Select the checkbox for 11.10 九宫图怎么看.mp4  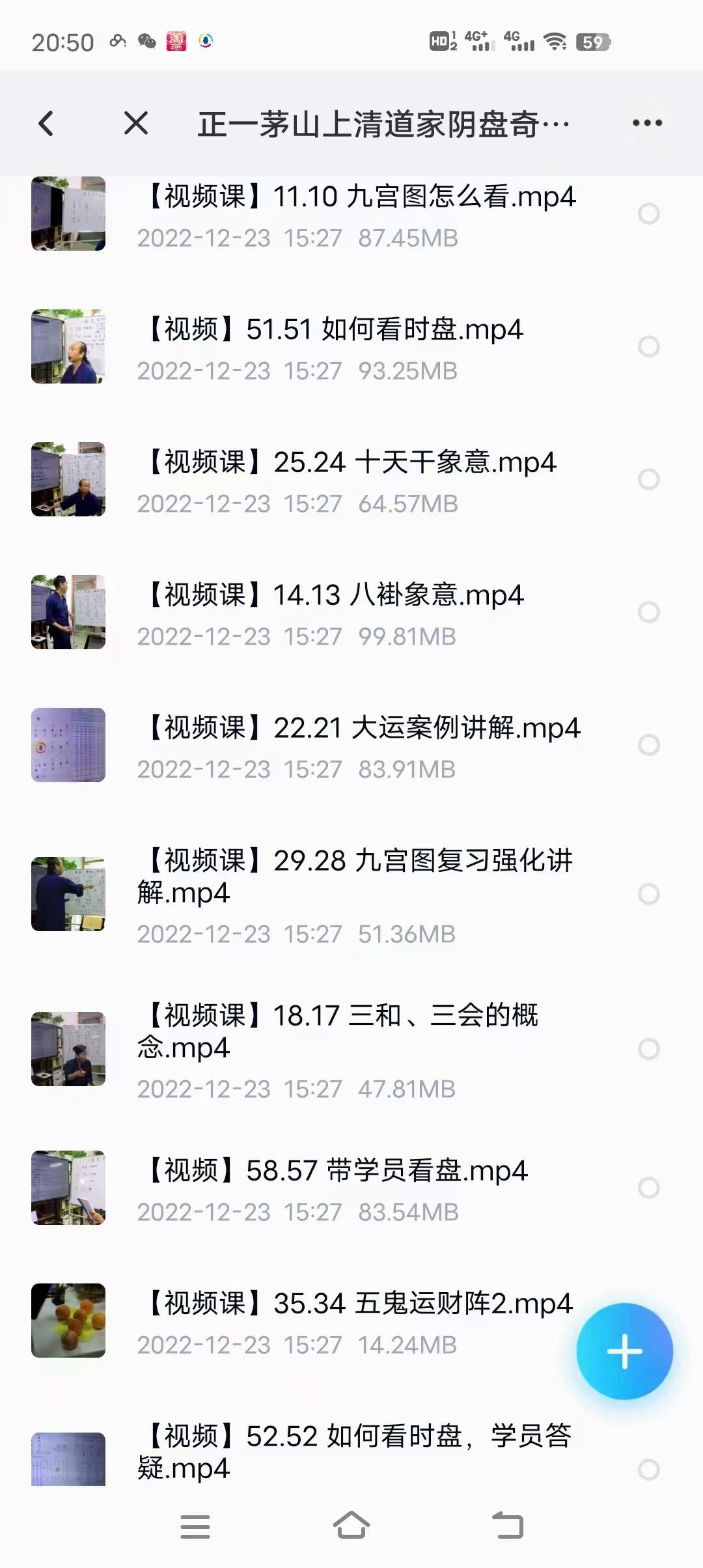(648, 214)
